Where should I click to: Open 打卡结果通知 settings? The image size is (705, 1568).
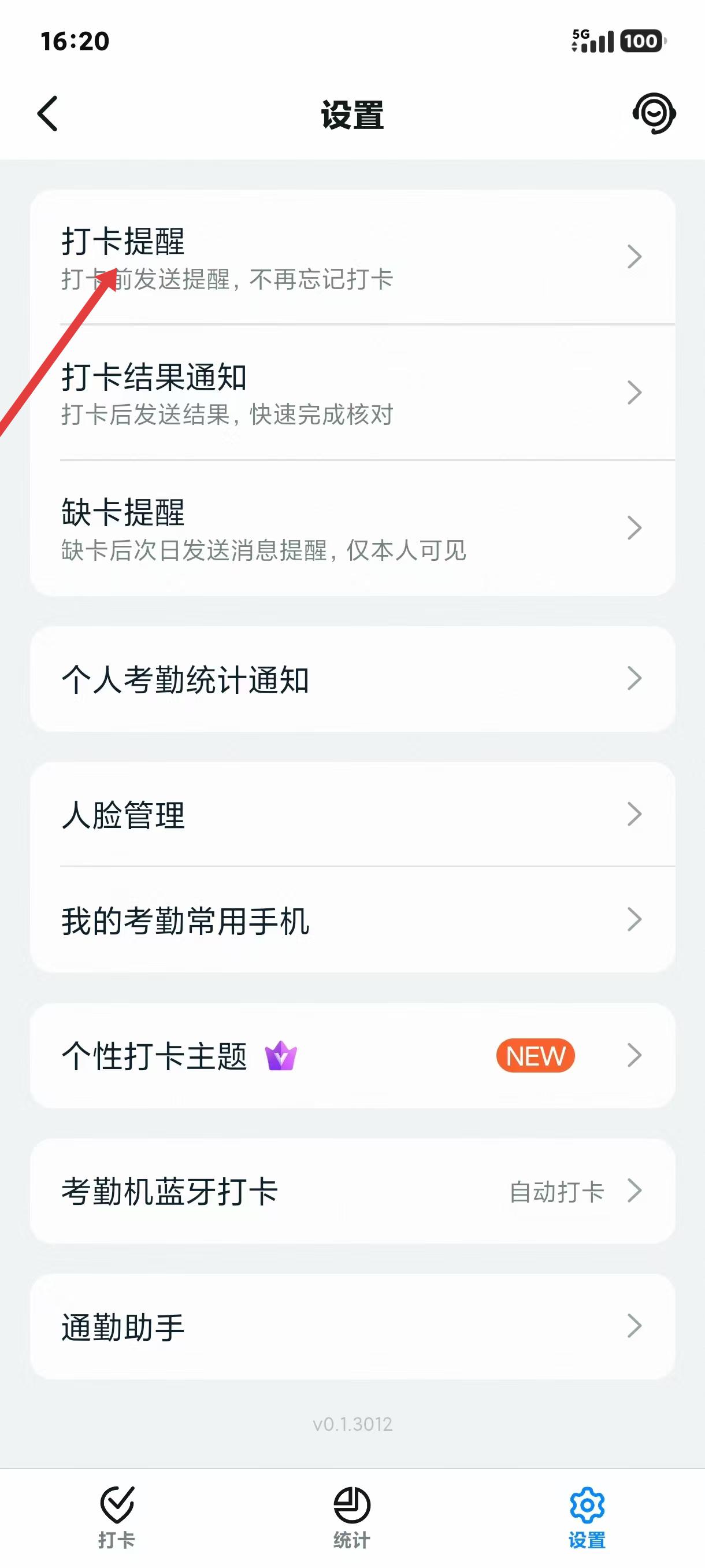tap(352, 393)
